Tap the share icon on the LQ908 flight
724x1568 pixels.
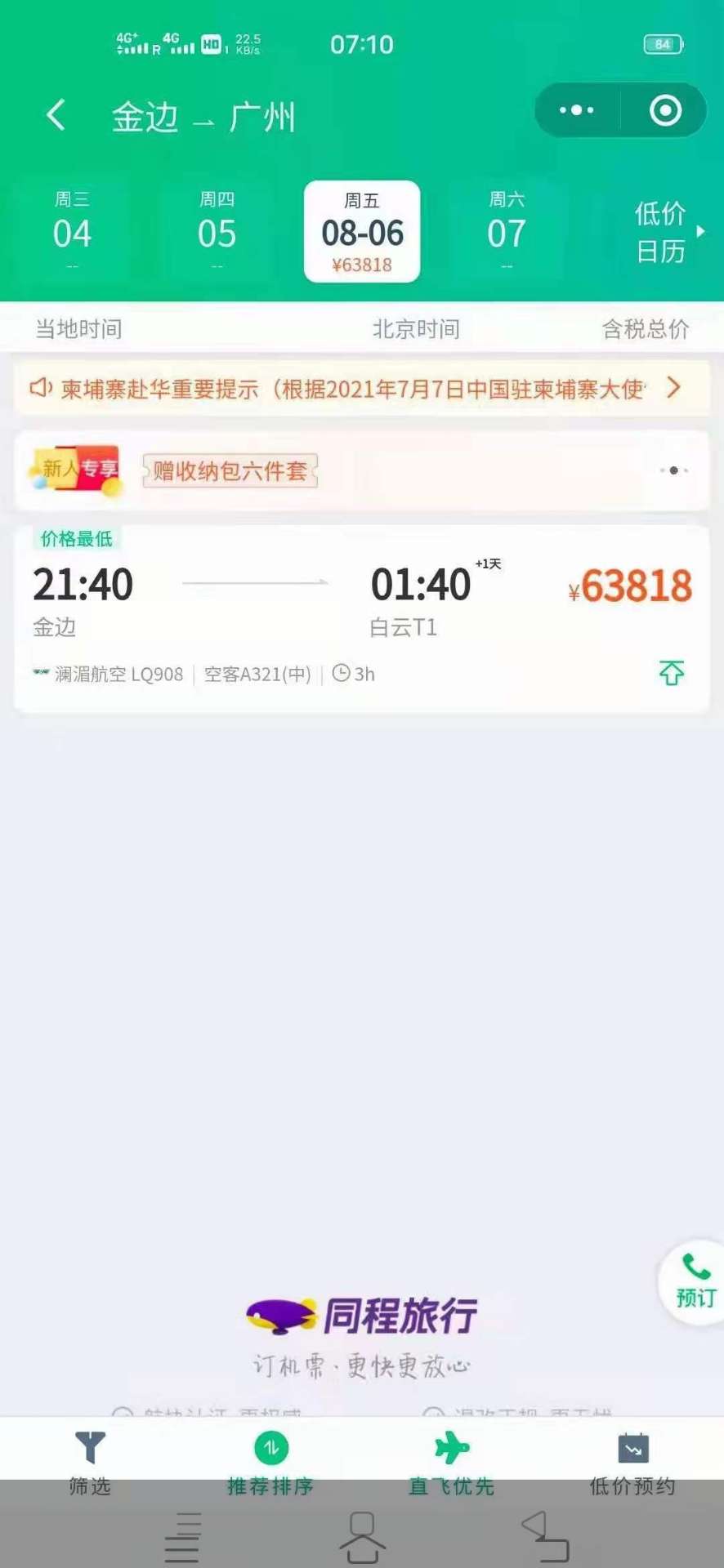coord(672,673)
